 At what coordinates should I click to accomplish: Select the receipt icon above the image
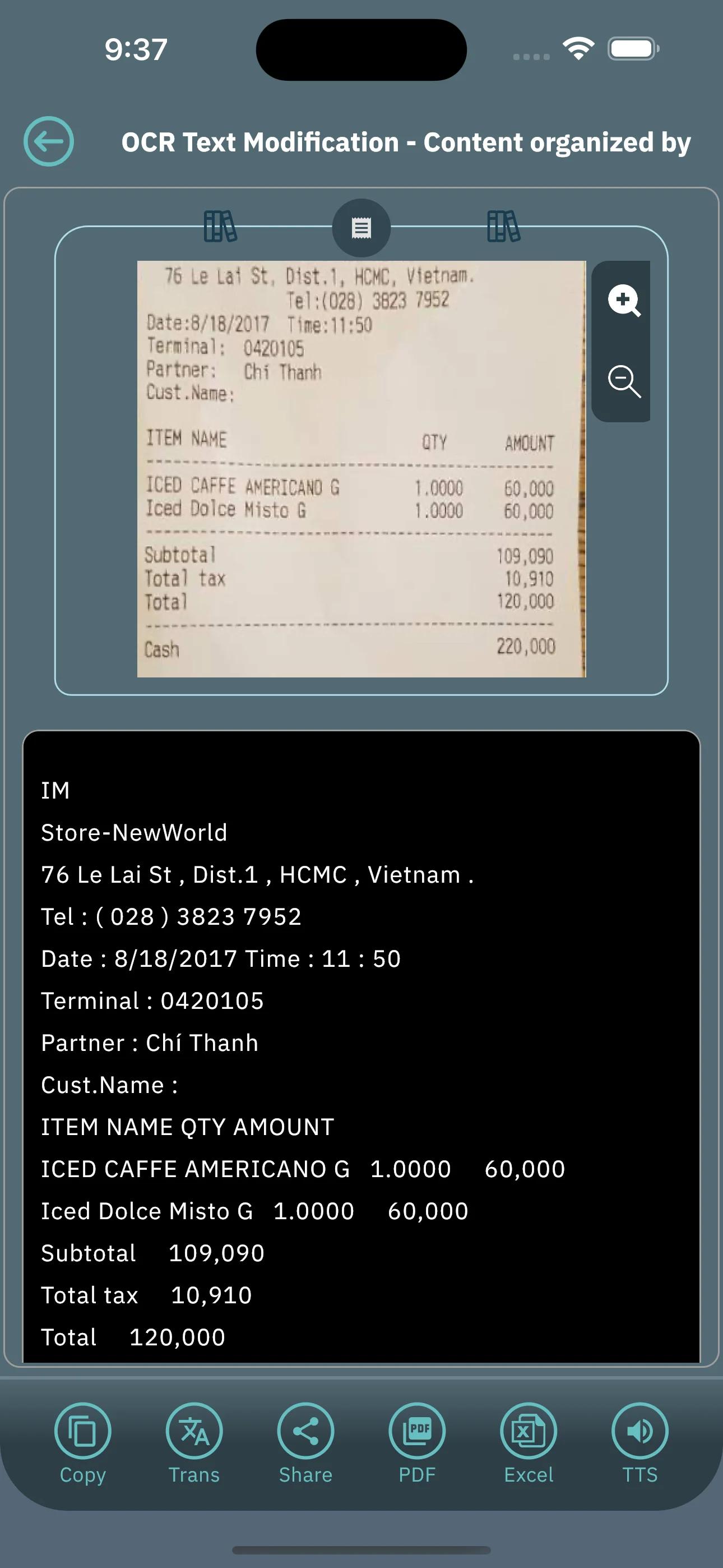361,227
